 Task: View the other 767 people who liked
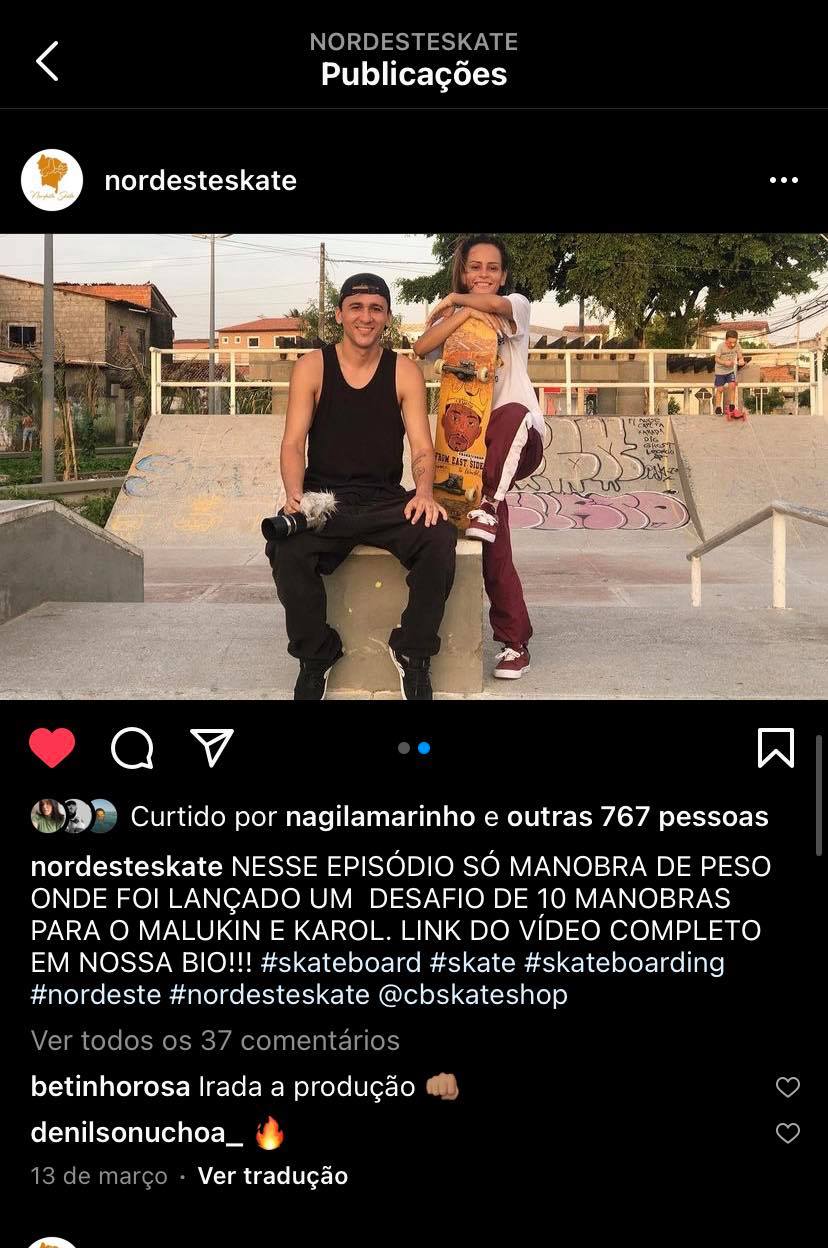(637, 817)
